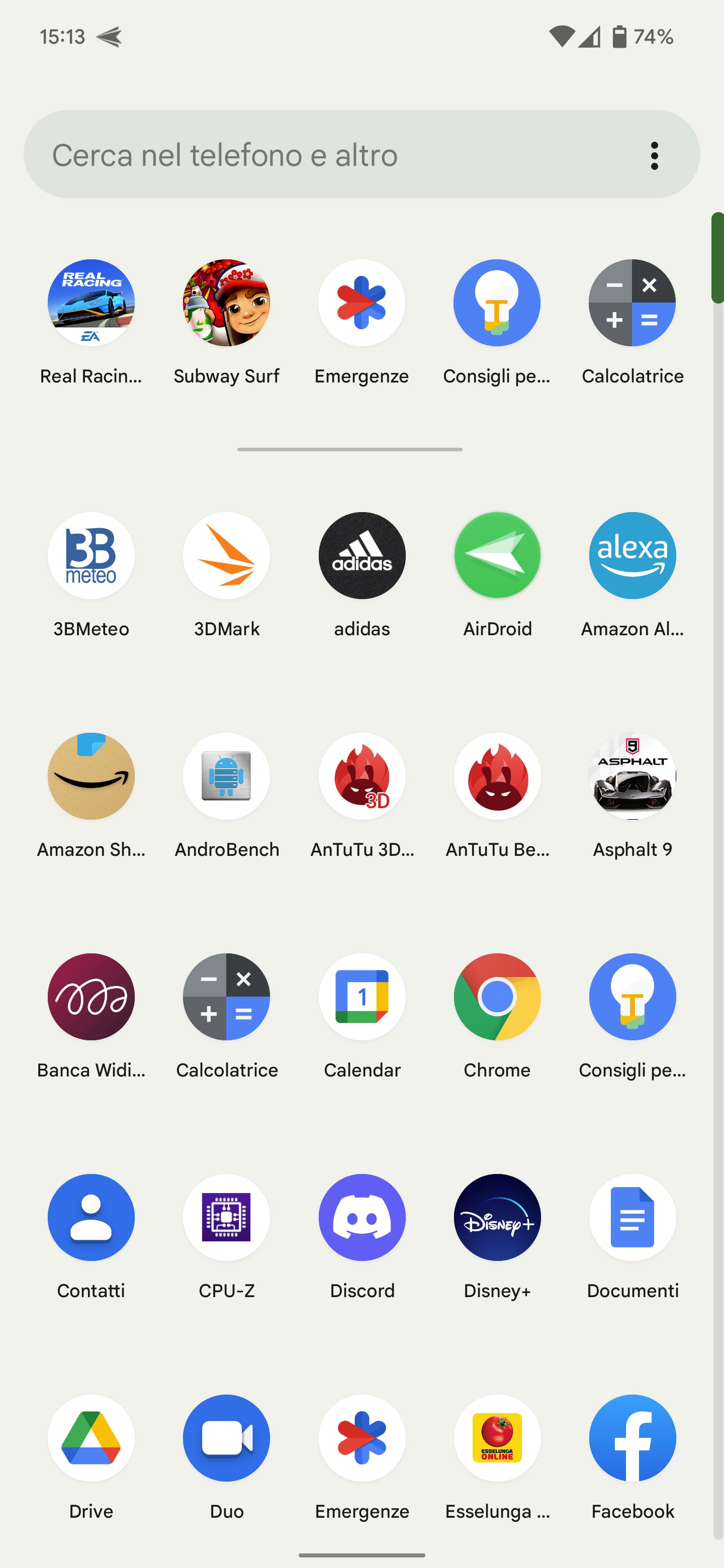The height and width of the screenshot is (1568, 724).
Task: Open the three-dot overflow menu in search bar
Action: (x=654, y=156)
